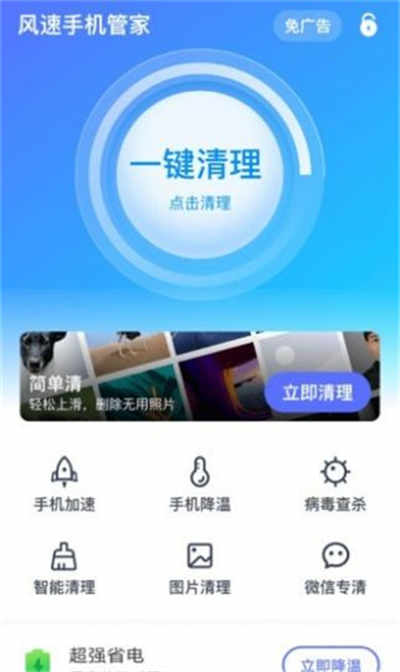Screen dimensions: 400x672
Task: Start 一键清理 one-tap clean
Action: pyautogui.click(x=200, y=175)
